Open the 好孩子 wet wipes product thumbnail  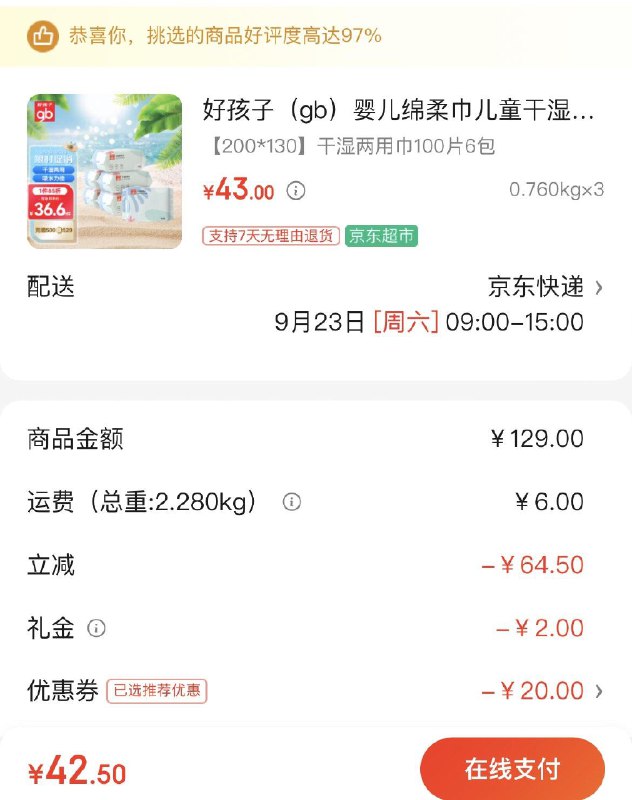(x=105, y=171)
